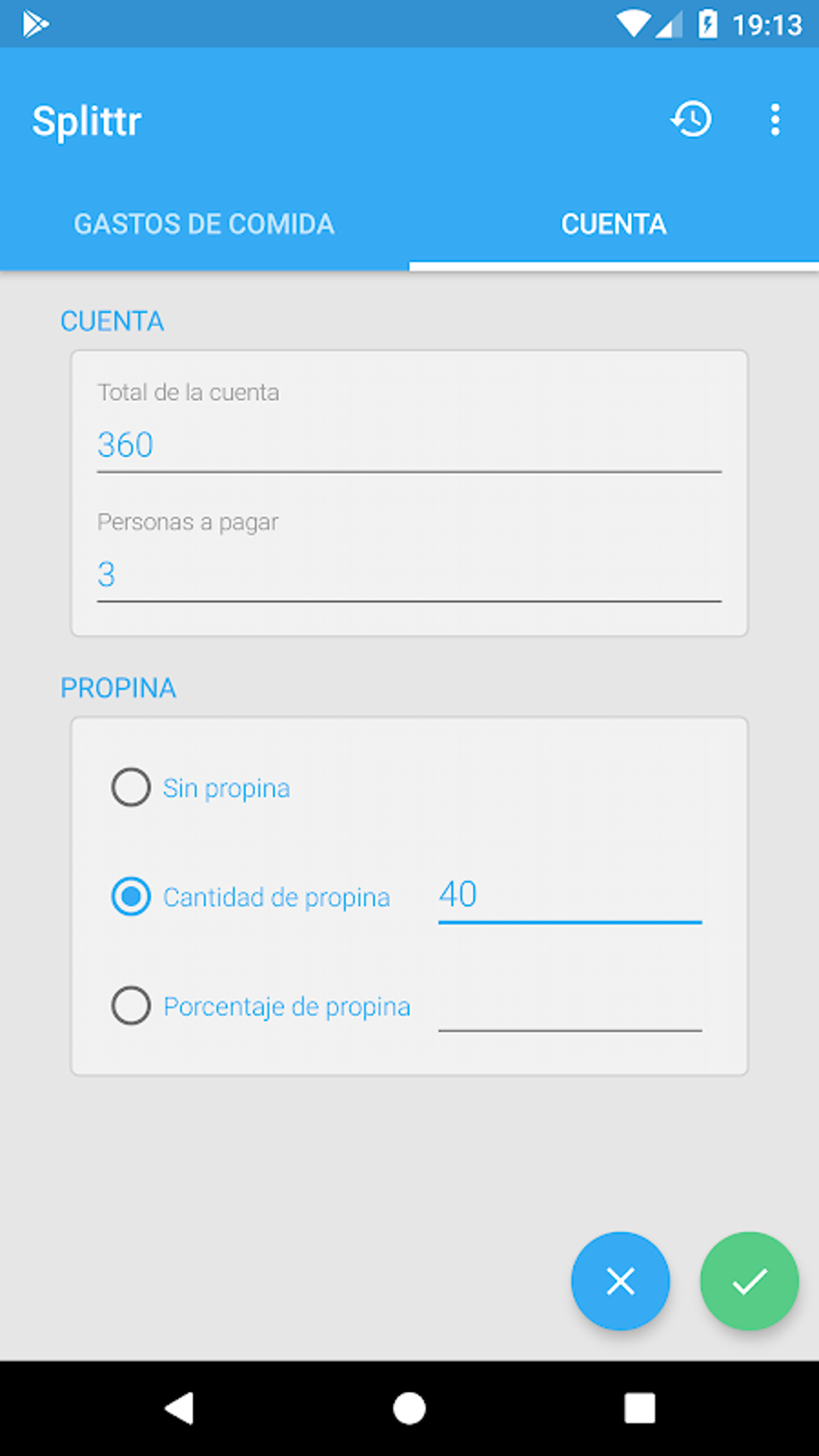The width and height of the screenshot is (819, 1456).
Task: Switch to the GASTOS DE COMIDA tab
Action: [205, 223]
